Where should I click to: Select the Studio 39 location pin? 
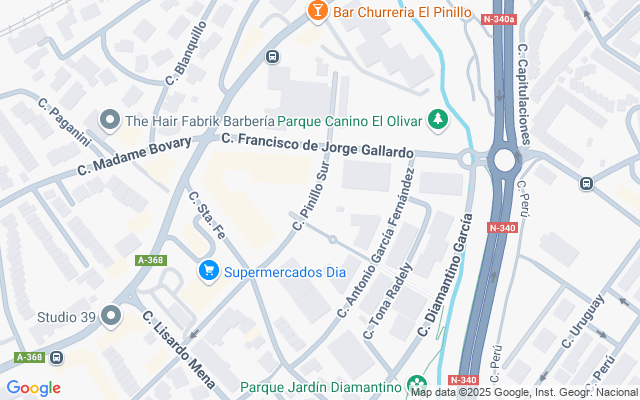pyautogui.click(x=111, y=316)
